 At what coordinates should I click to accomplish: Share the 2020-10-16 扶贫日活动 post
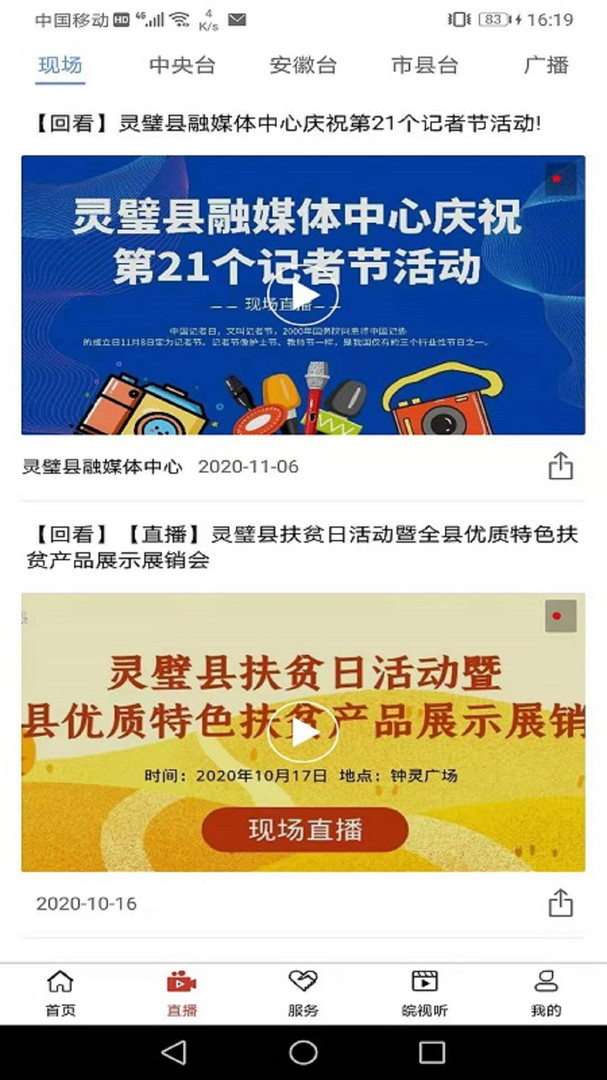tap(560, 903)
